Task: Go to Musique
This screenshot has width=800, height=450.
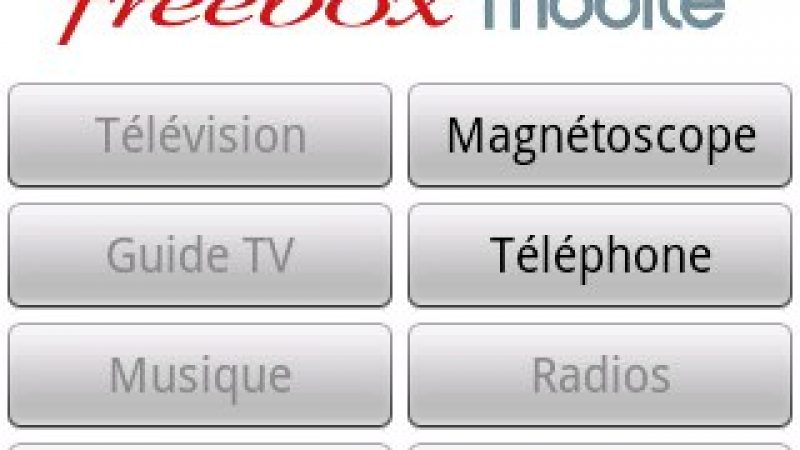Action: pos(200,375)
